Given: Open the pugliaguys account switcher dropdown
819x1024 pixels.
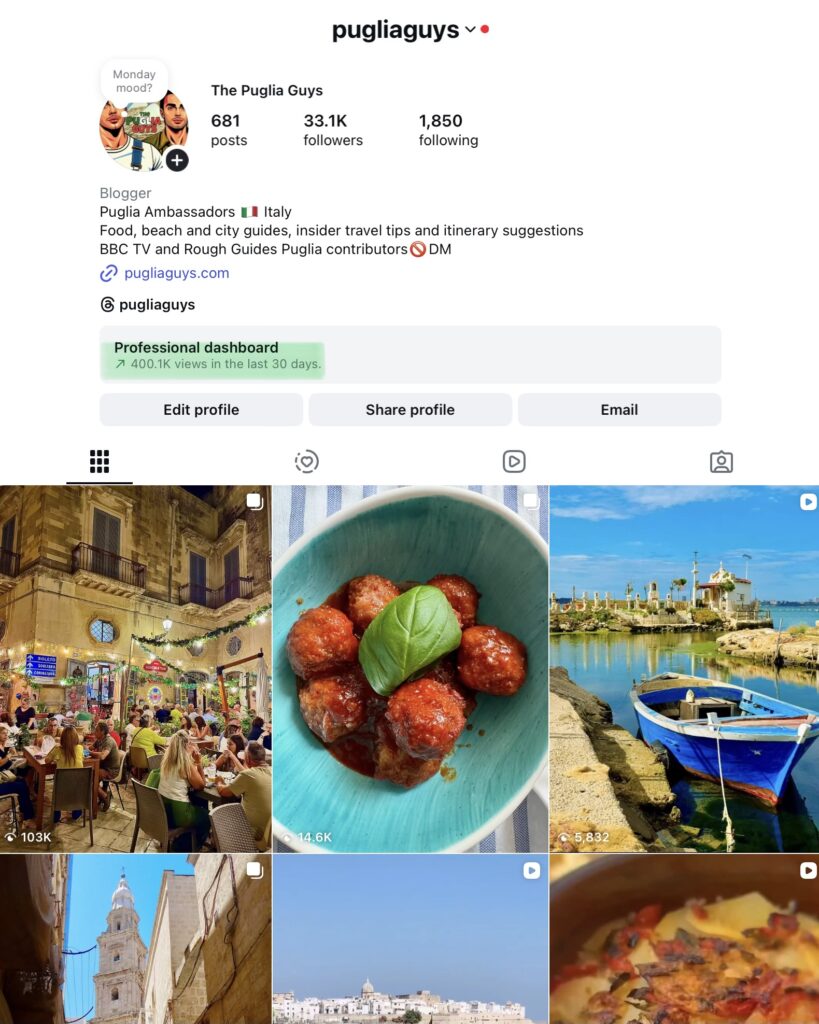Looking at the screenshot, I should click(x=470, y=30).
